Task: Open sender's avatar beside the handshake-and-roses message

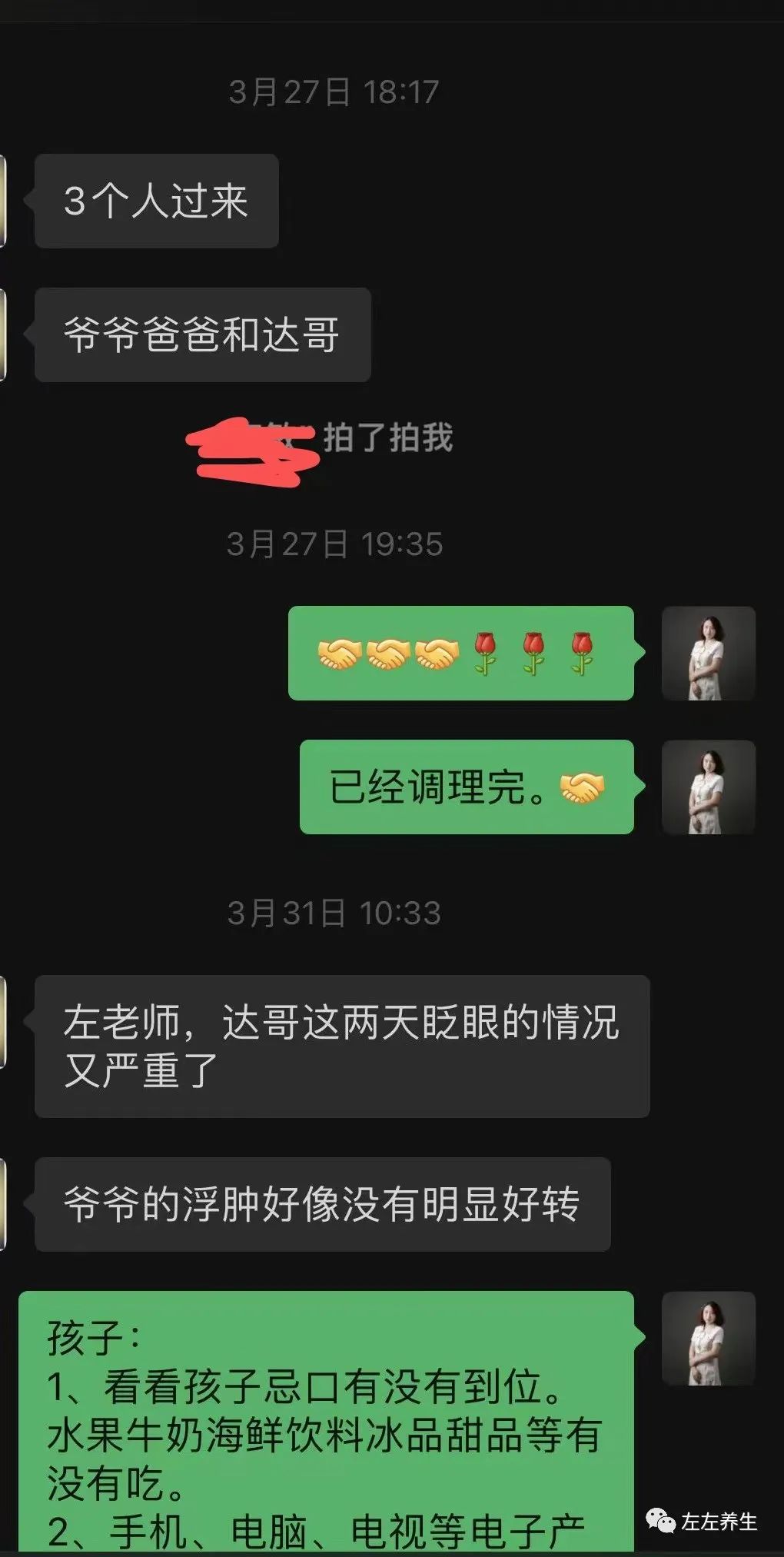Action: click(708, 653)
